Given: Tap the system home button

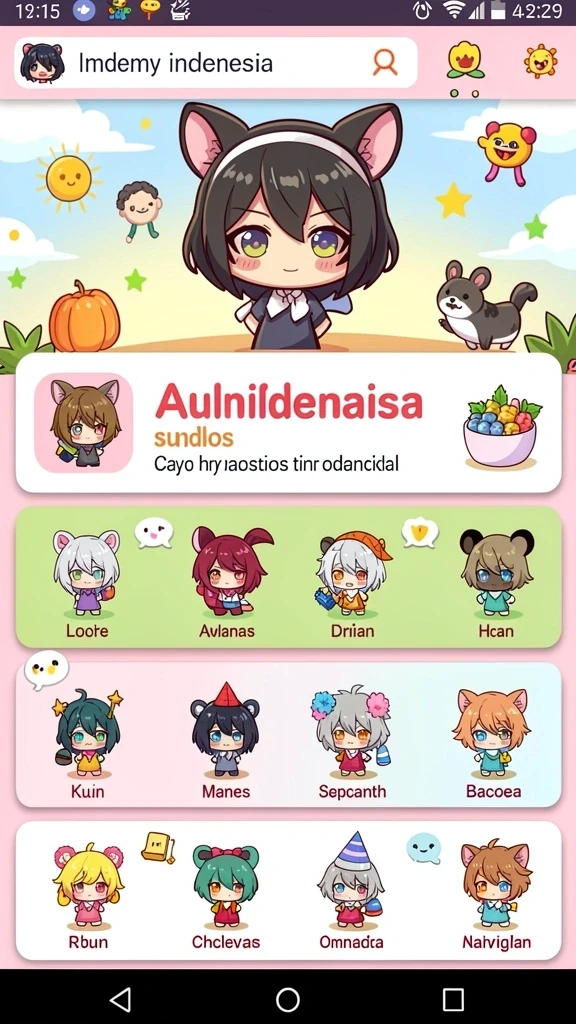Looking at the screenshot, I should click(288, 999).
